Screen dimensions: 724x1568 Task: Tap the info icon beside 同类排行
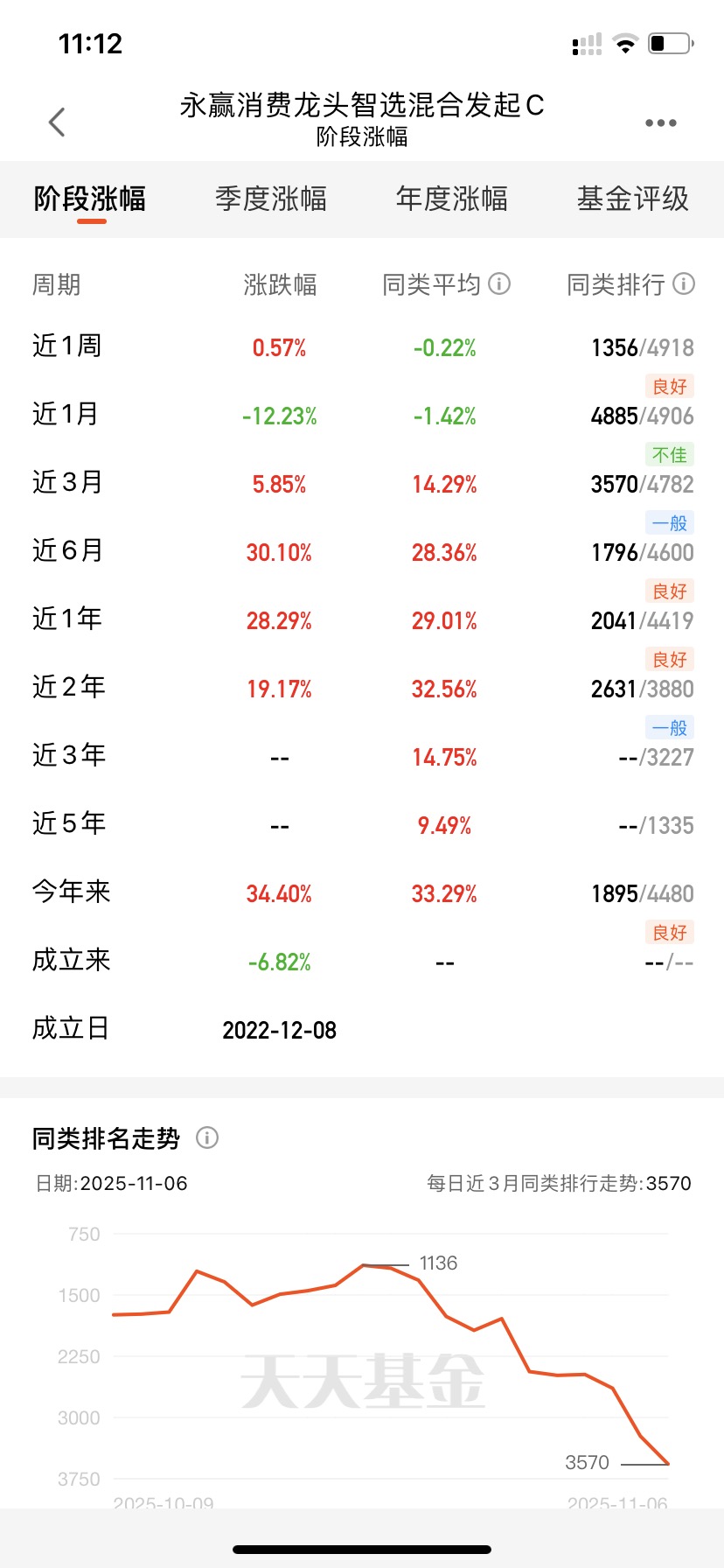[x=684, y=283]
